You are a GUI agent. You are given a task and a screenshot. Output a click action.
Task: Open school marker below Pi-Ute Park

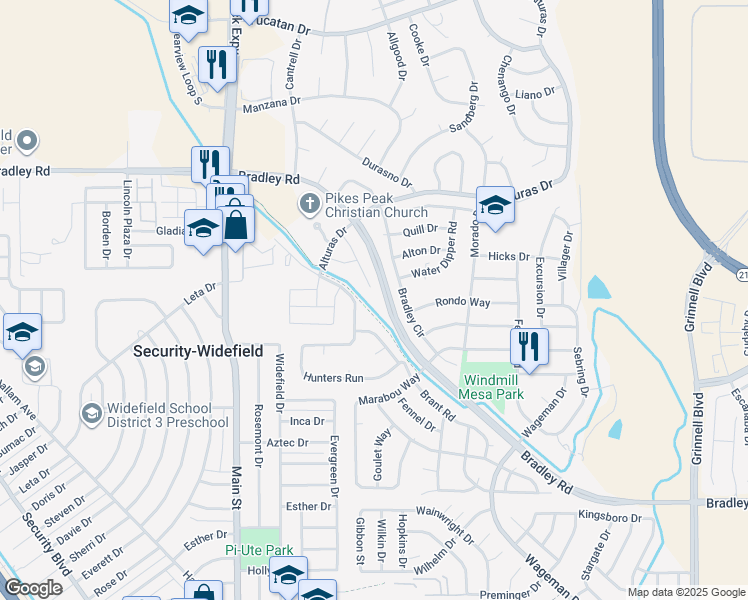[288, 575]
